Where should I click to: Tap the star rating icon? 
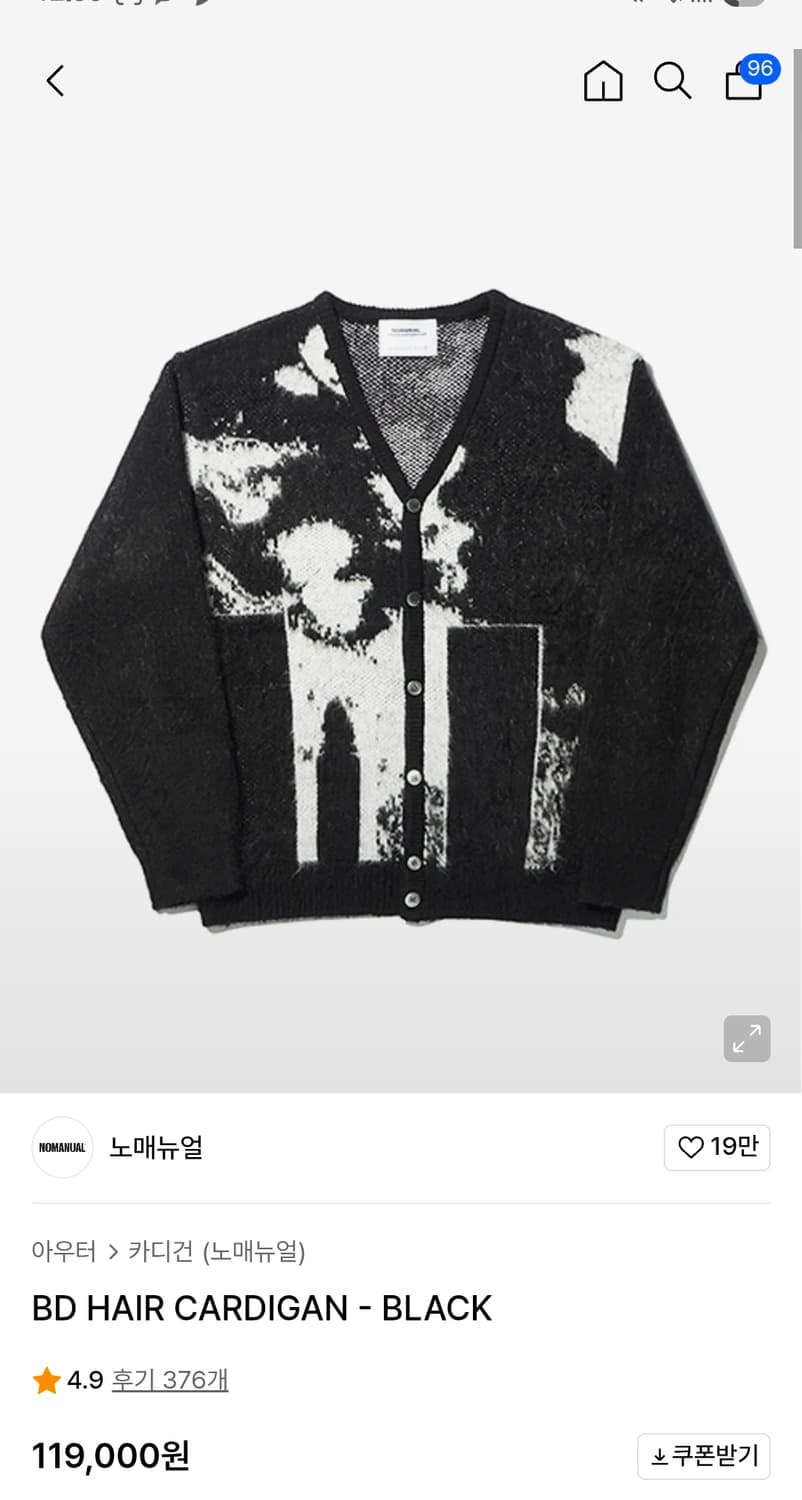46,1380
